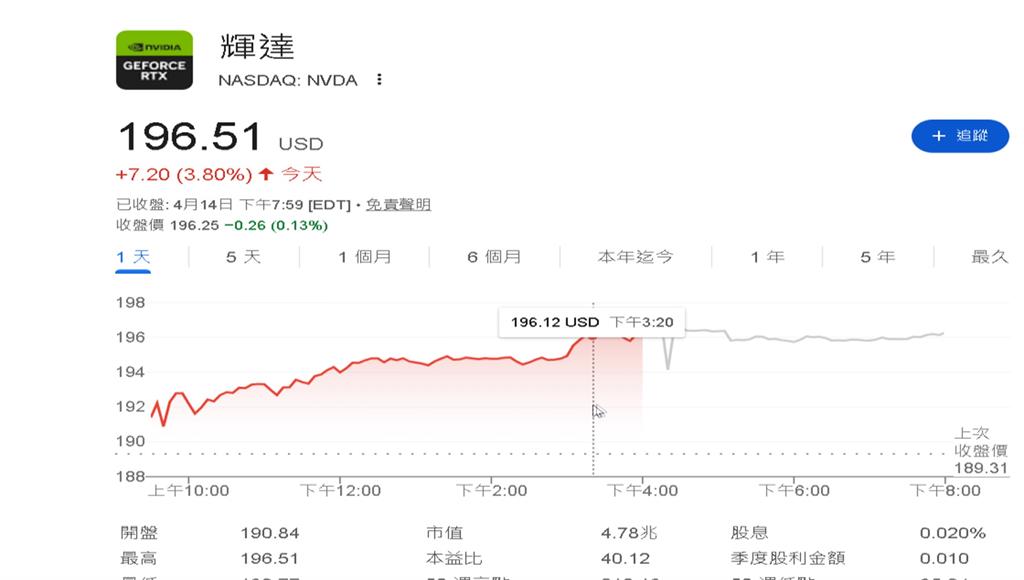Open the overflow menu next to NASDAQ: NVDA
Viewport: 1024px width, 580px height.
379,80
